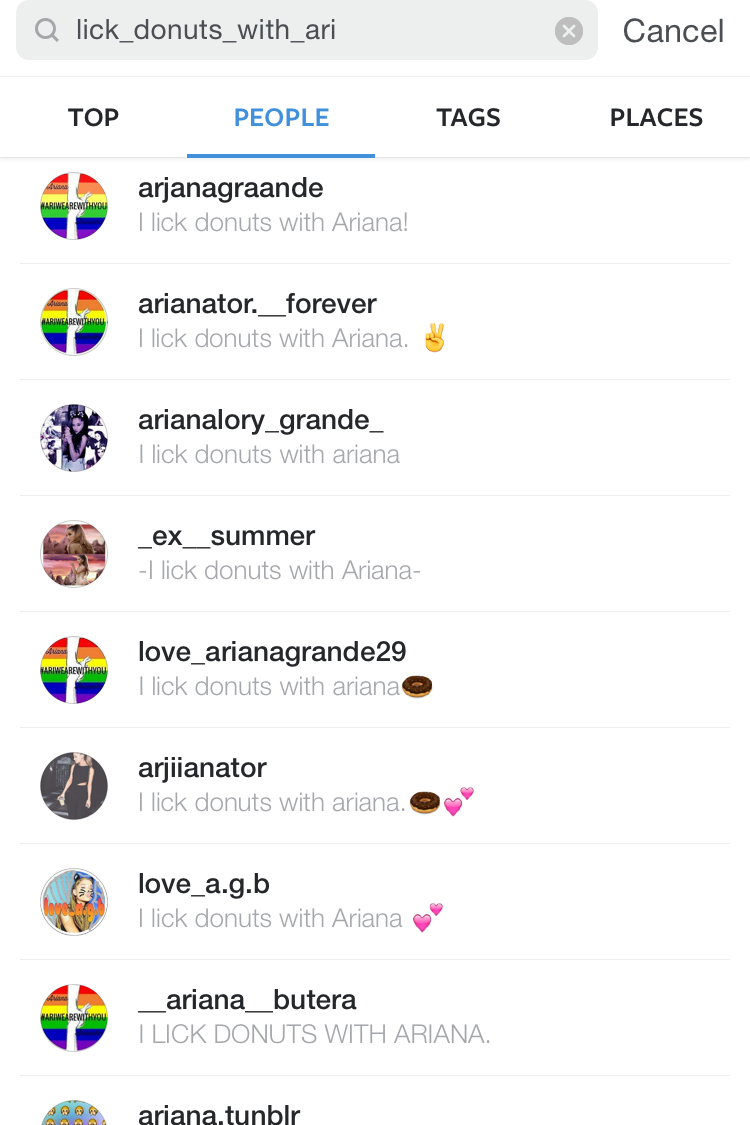Image resolution: width=750 pixels, height=1125 pixels.
Task: Select the People tab
Action: [281, 118]
